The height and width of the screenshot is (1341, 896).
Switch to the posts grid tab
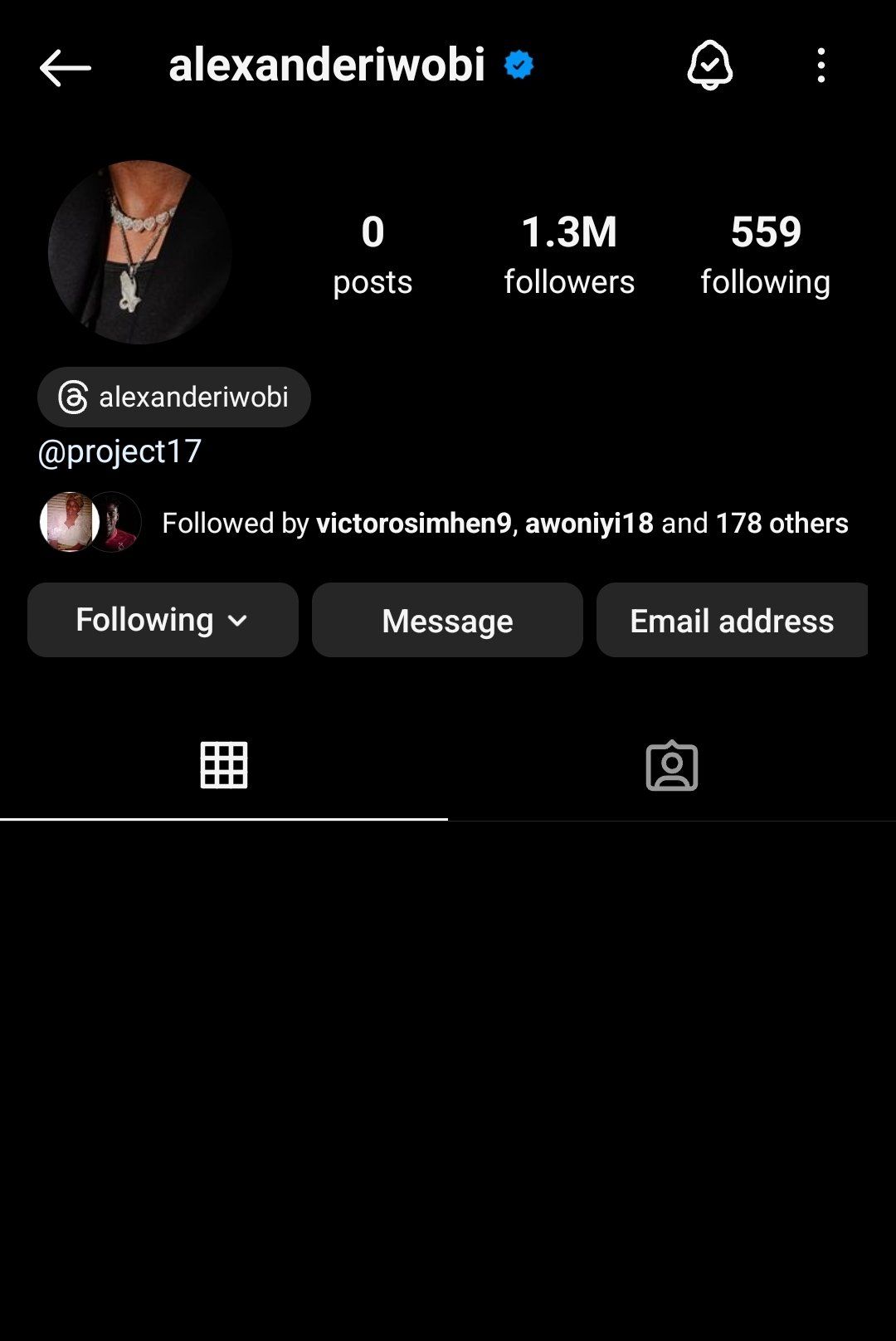pos(224,765)
